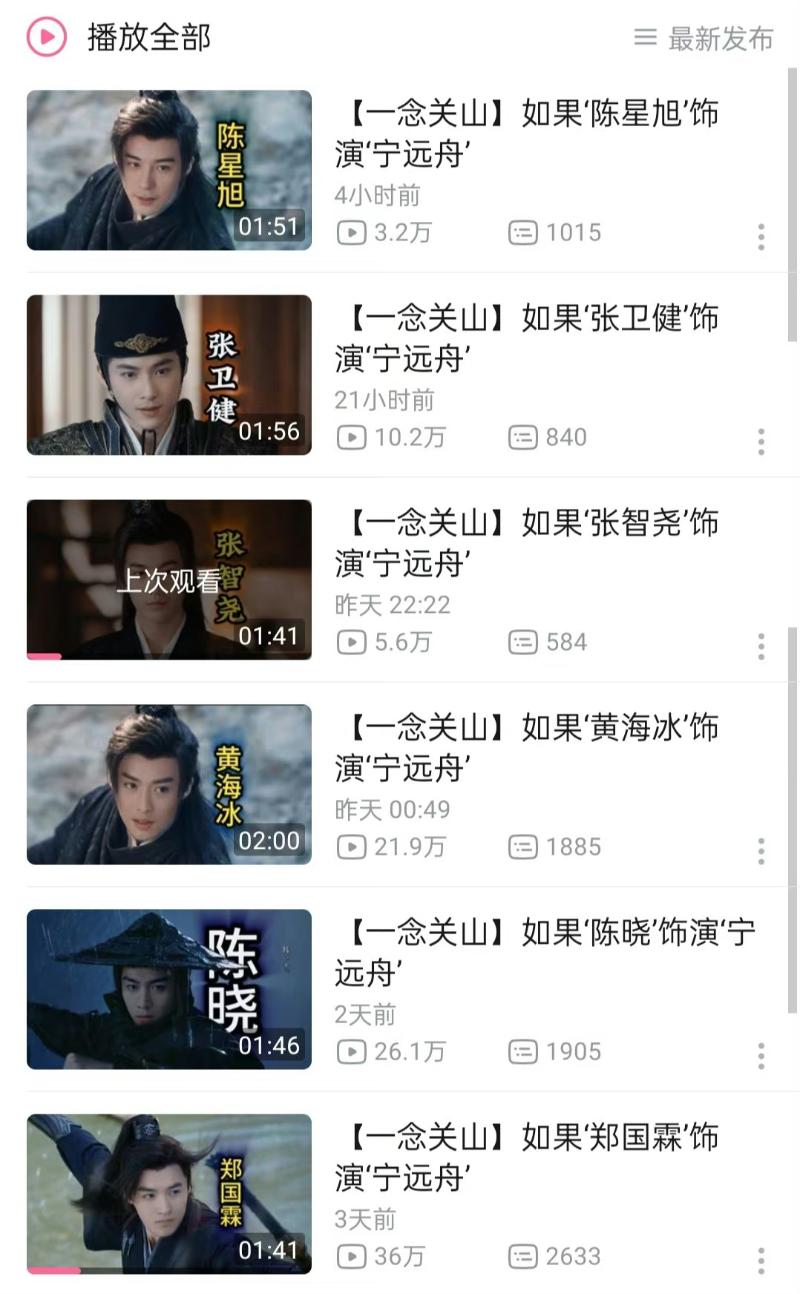
Task: Open the 最新发布 sort menu
Action: [x=704, y=38]
